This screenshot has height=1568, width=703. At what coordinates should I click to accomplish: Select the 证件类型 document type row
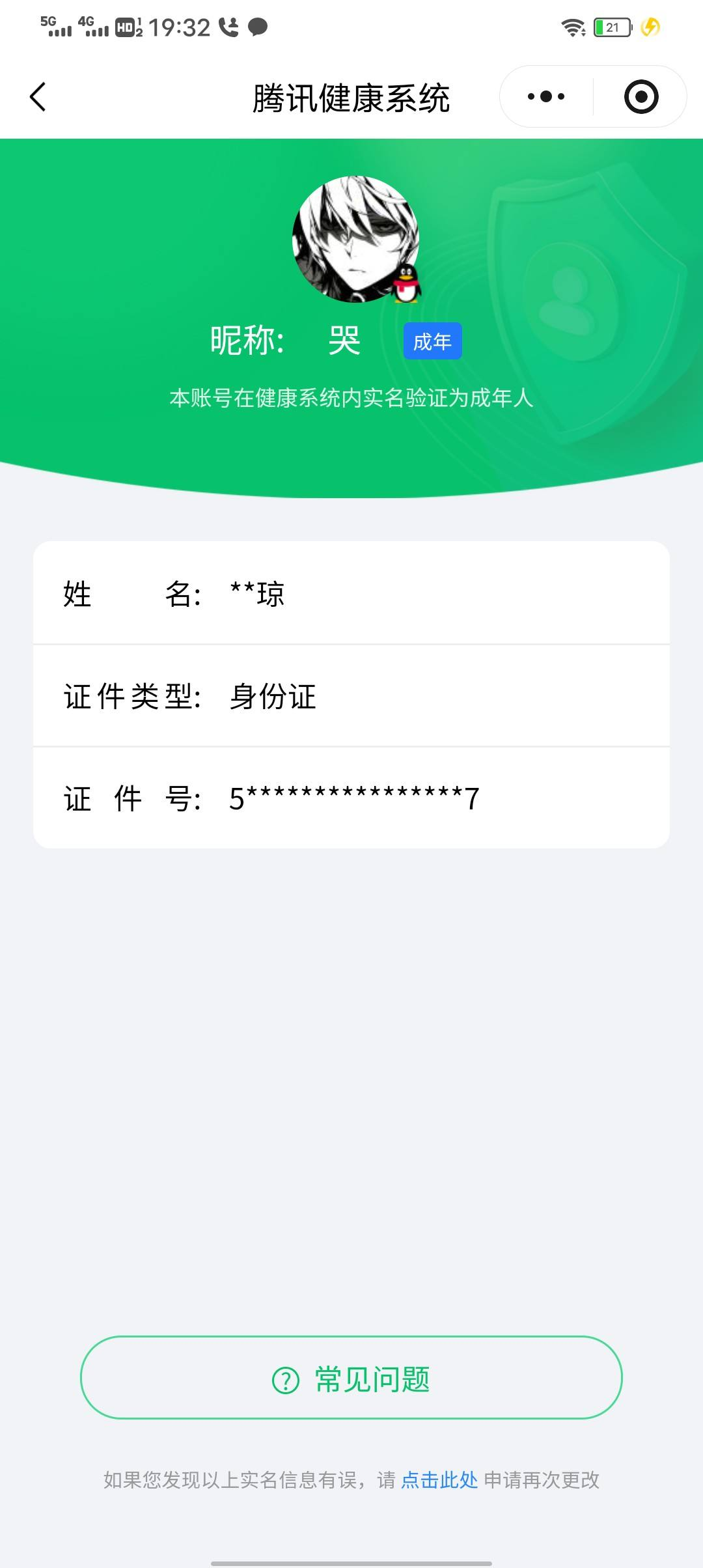351,697
